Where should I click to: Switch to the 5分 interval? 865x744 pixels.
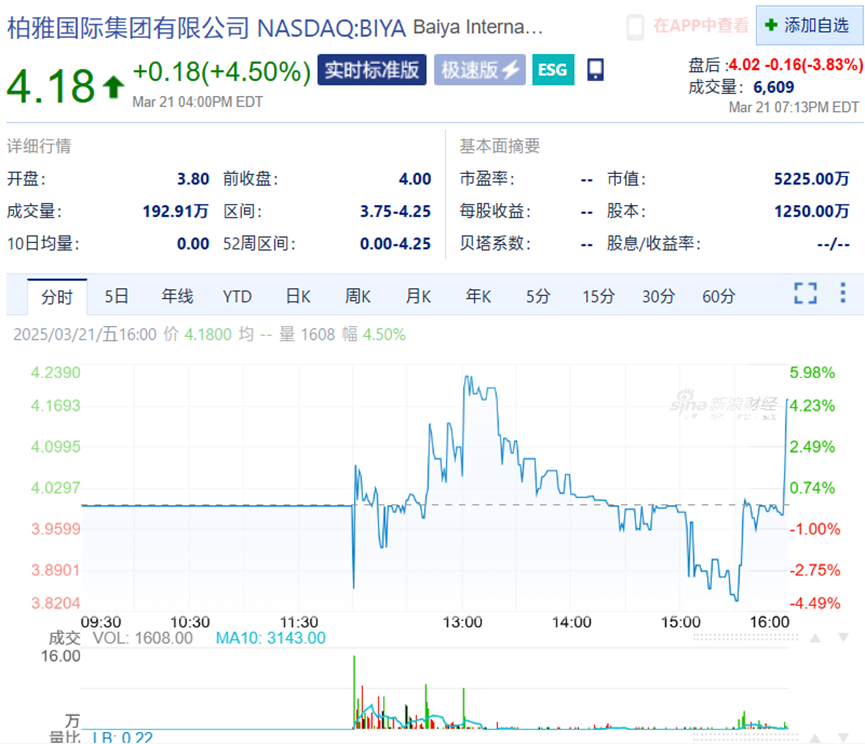538,296
